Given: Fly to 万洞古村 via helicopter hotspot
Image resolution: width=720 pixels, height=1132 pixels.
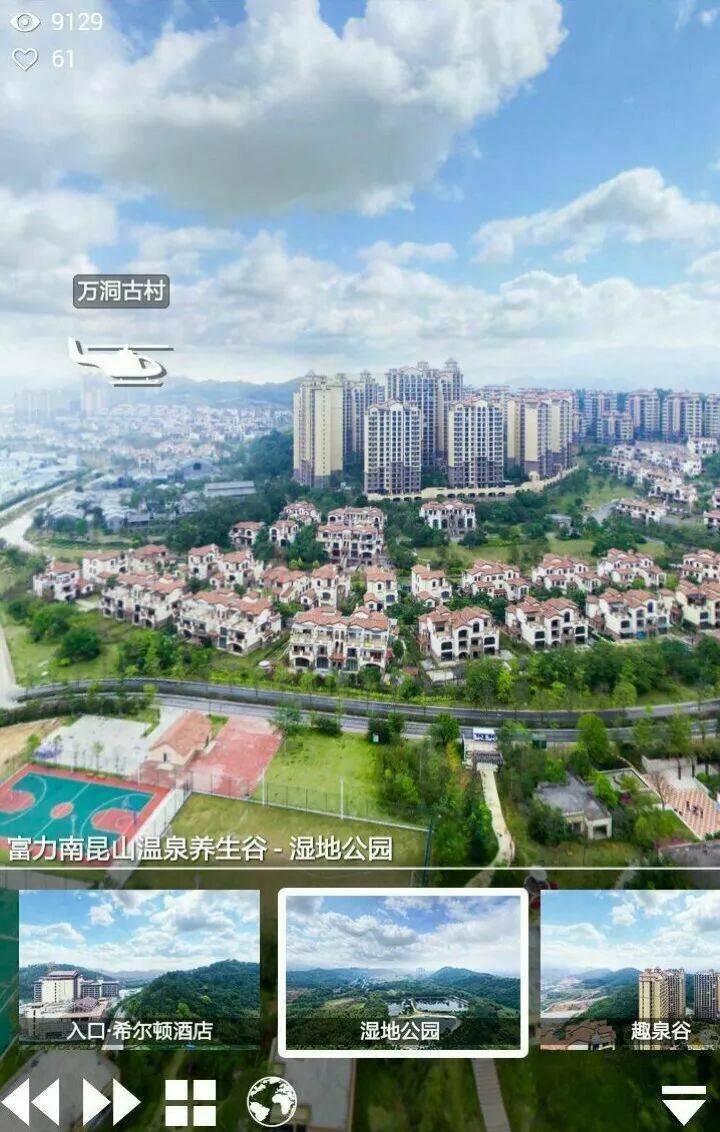Looking at the screenshot, I should point(121,362).
